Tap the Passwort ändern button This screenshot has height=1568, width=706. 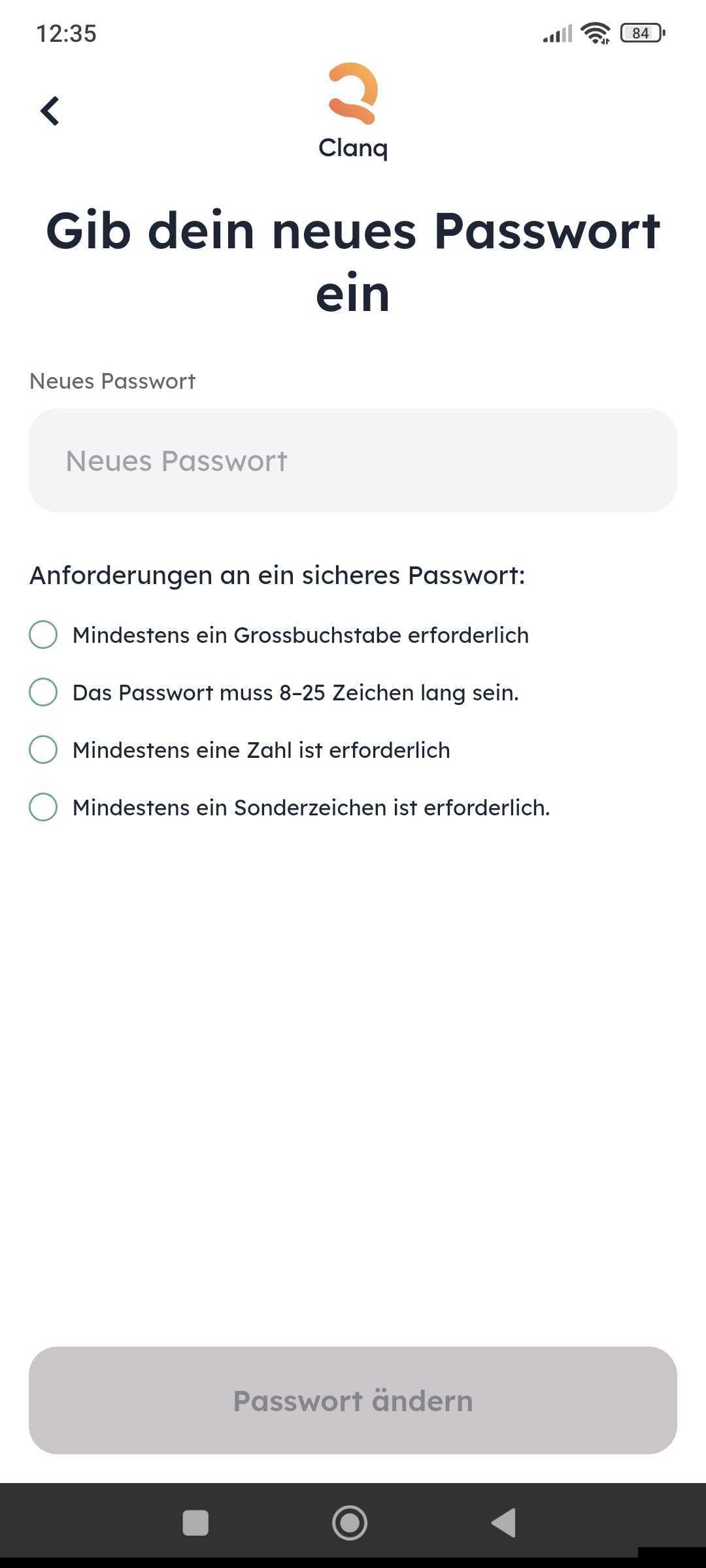pyautogui.click(x=353, y=1400)
